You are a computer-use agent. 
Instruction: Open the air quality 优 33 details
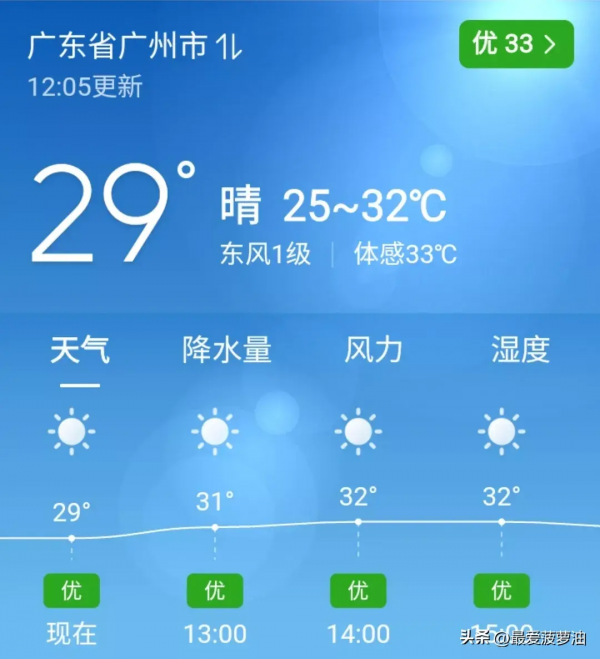click(516, 45)
